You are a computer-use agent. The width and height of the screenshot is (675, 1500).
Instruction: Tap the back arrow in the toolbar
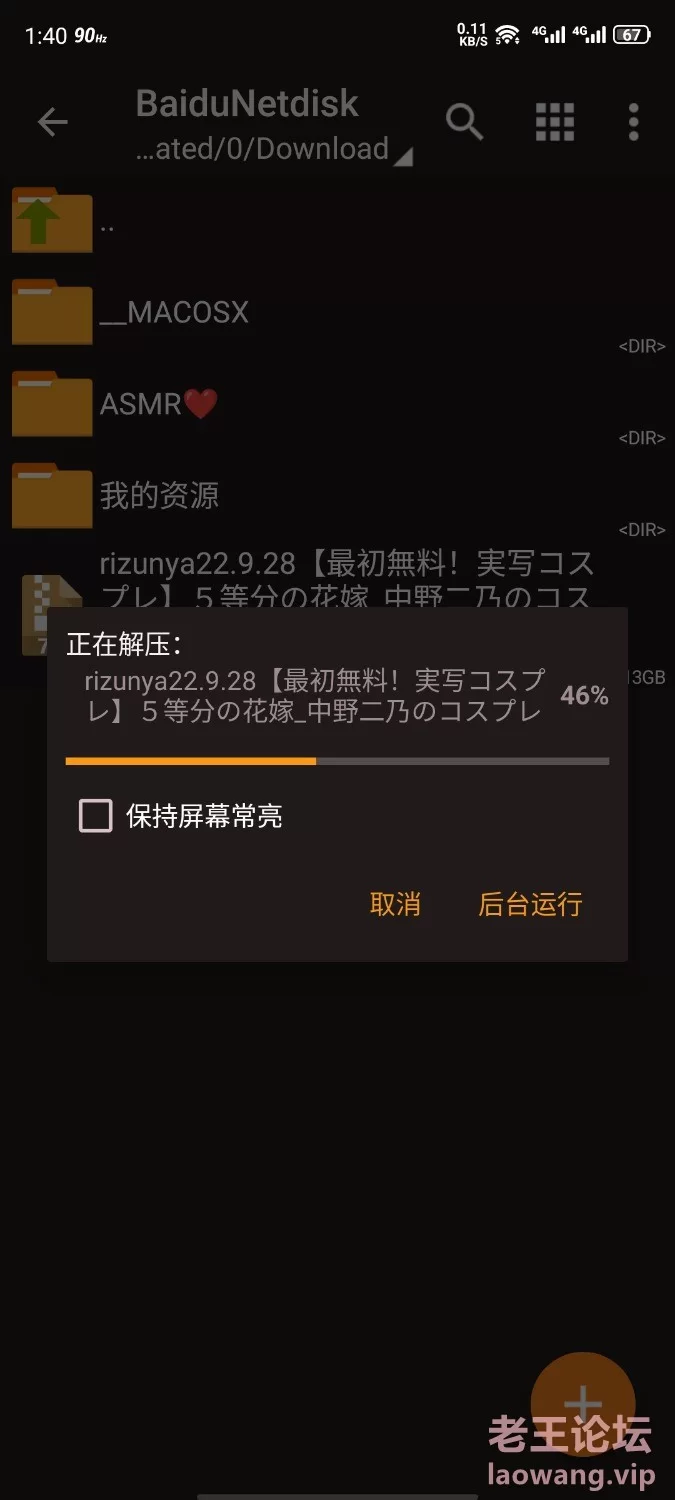coord(52,122)
